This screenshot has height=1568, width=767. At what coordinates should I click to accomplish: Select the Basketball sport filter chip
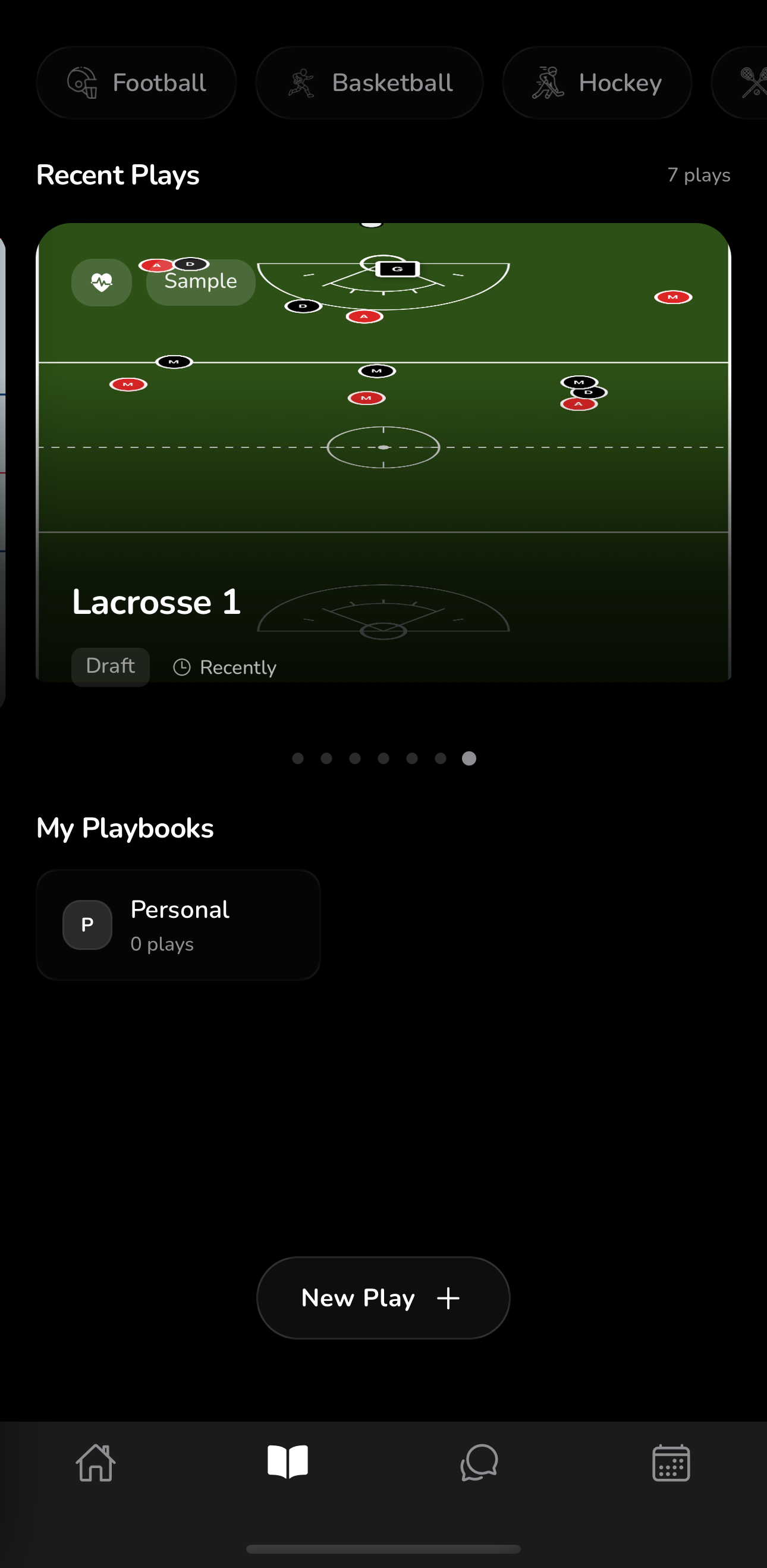(369, 82)
